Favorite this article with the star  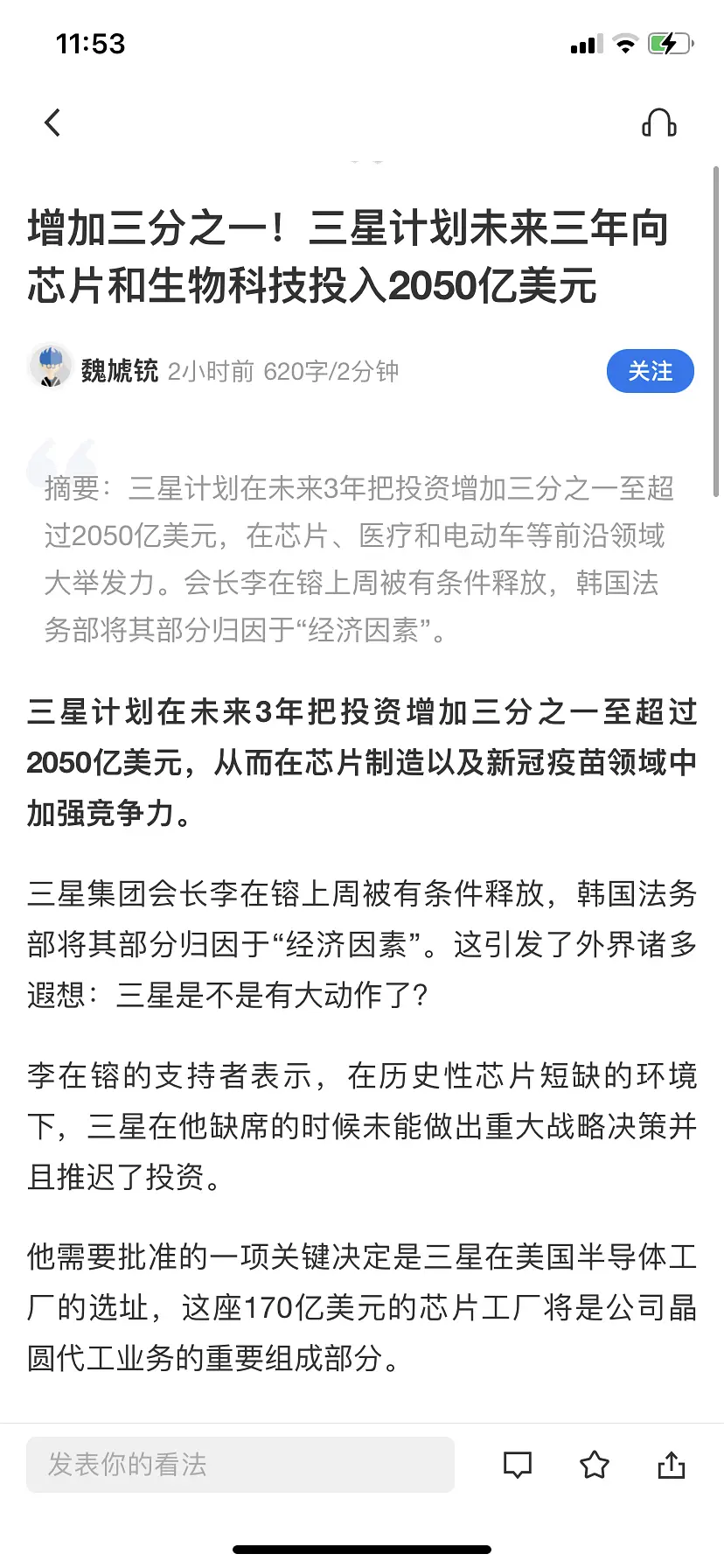click(x=595, y=1464)
